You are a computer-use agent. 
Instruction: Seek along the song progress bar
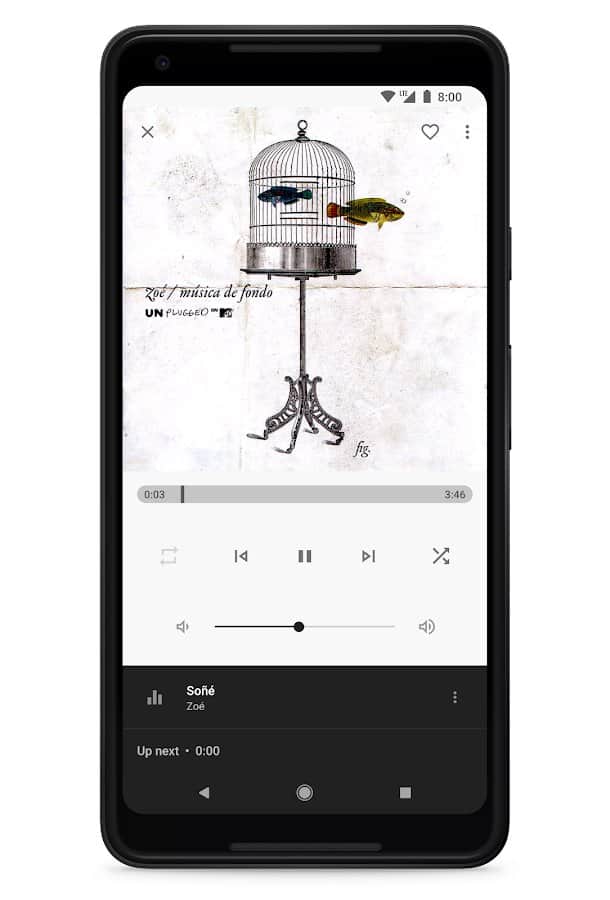pos(305,494)
